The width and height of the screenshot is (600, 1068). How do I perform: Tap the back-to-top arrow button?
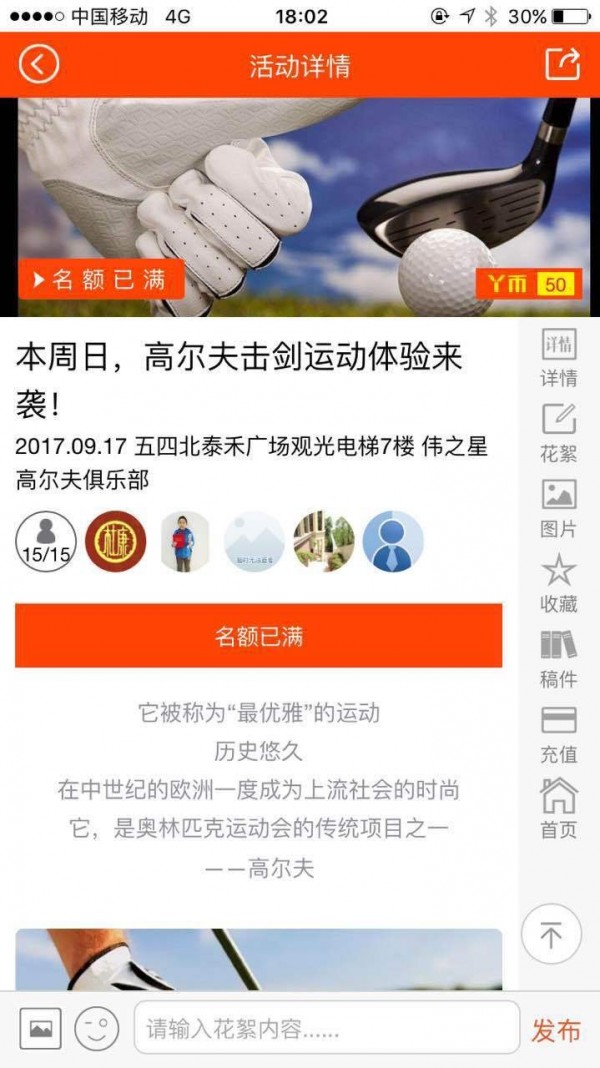pos(551,934)
